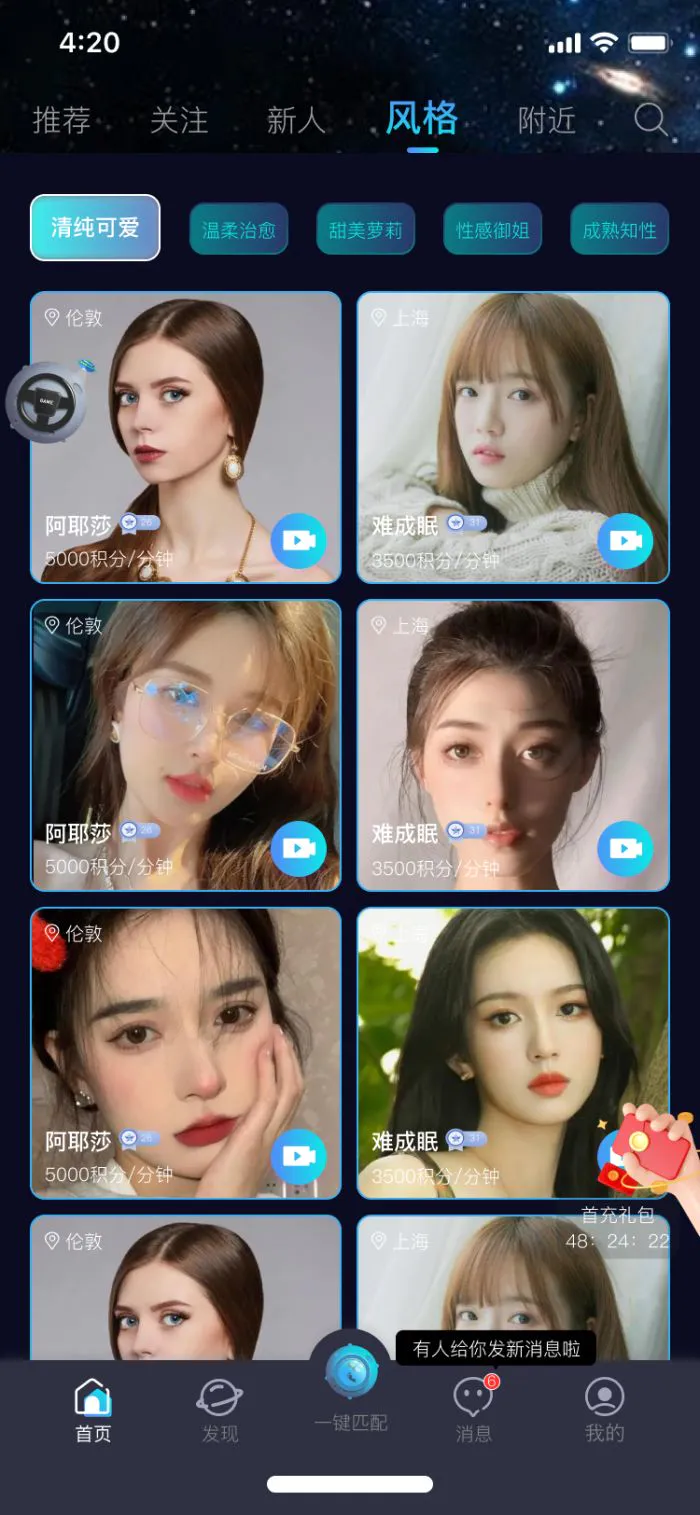700x1515 pixels.
Task: Switch to the 关注 tab
Action: [x=179, y=121]
